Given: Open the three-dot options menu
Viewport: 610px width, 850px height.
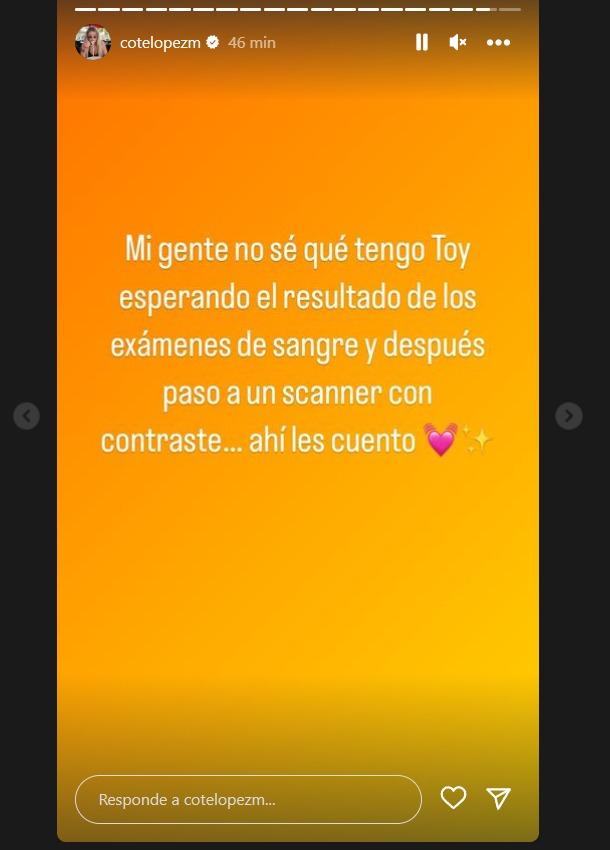Looking at the screenshot, I should click(498, 42).
